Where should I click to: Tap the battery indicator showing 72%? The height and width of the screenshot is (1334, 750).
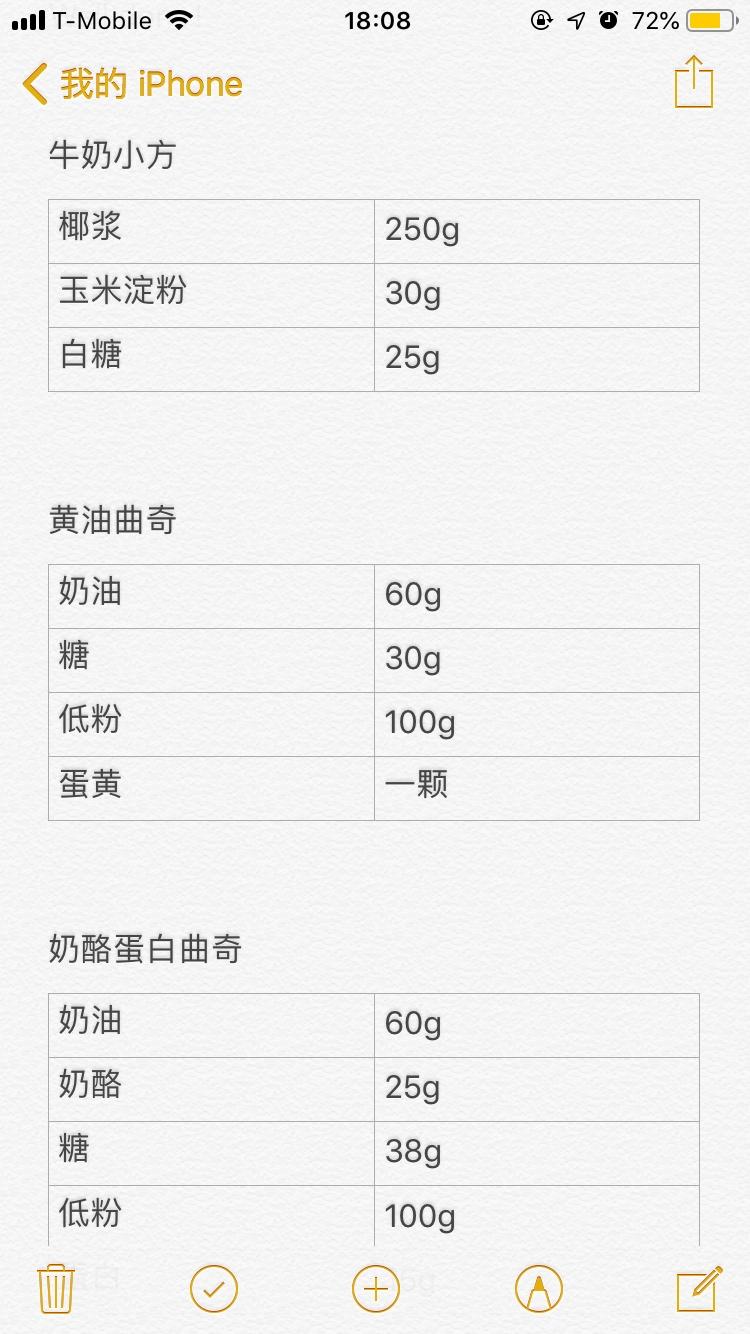[706, 19]
